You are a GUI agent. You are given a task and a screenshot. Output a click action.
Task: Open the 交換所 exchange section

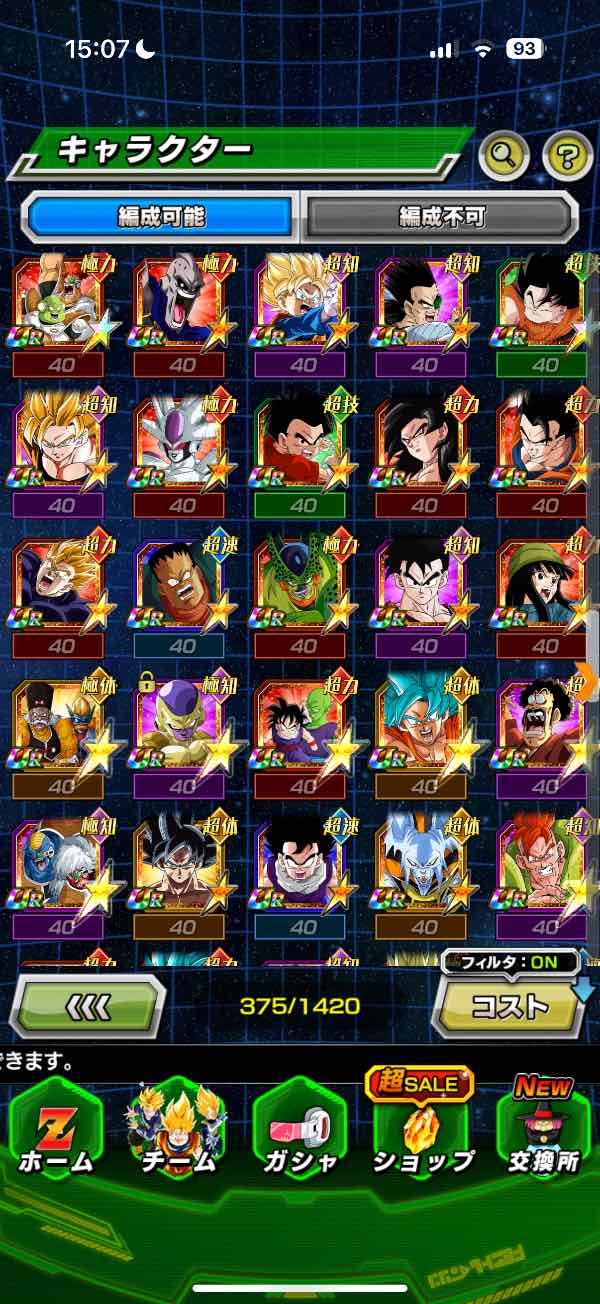543,1130
